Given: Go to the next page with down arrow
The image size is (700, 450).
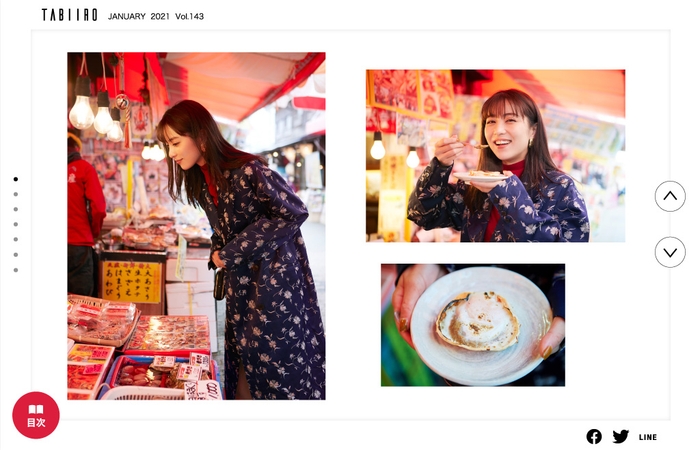Looking at the screenshot, I should (670, 252).
